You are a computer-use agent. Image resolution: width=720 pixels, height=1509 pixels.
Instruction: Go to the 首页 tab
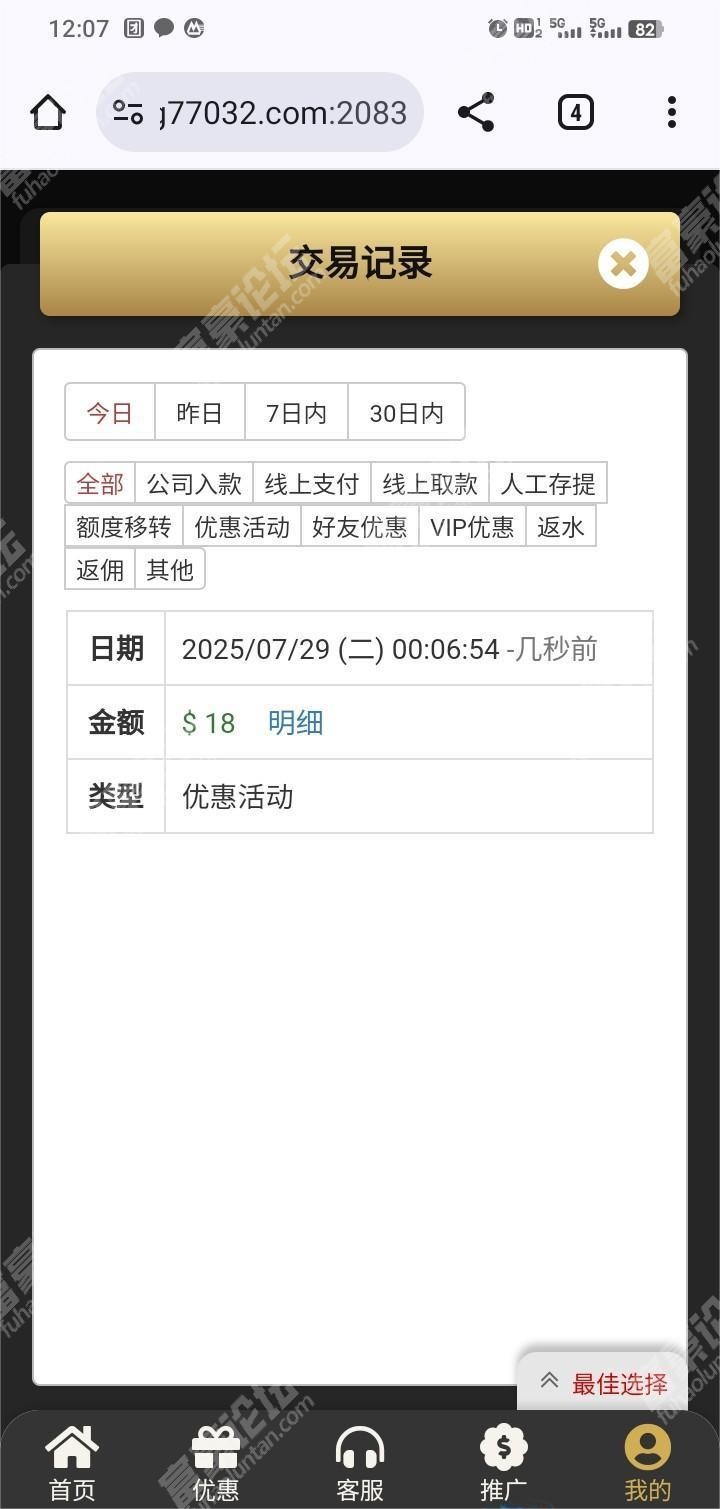[72, 1464]
